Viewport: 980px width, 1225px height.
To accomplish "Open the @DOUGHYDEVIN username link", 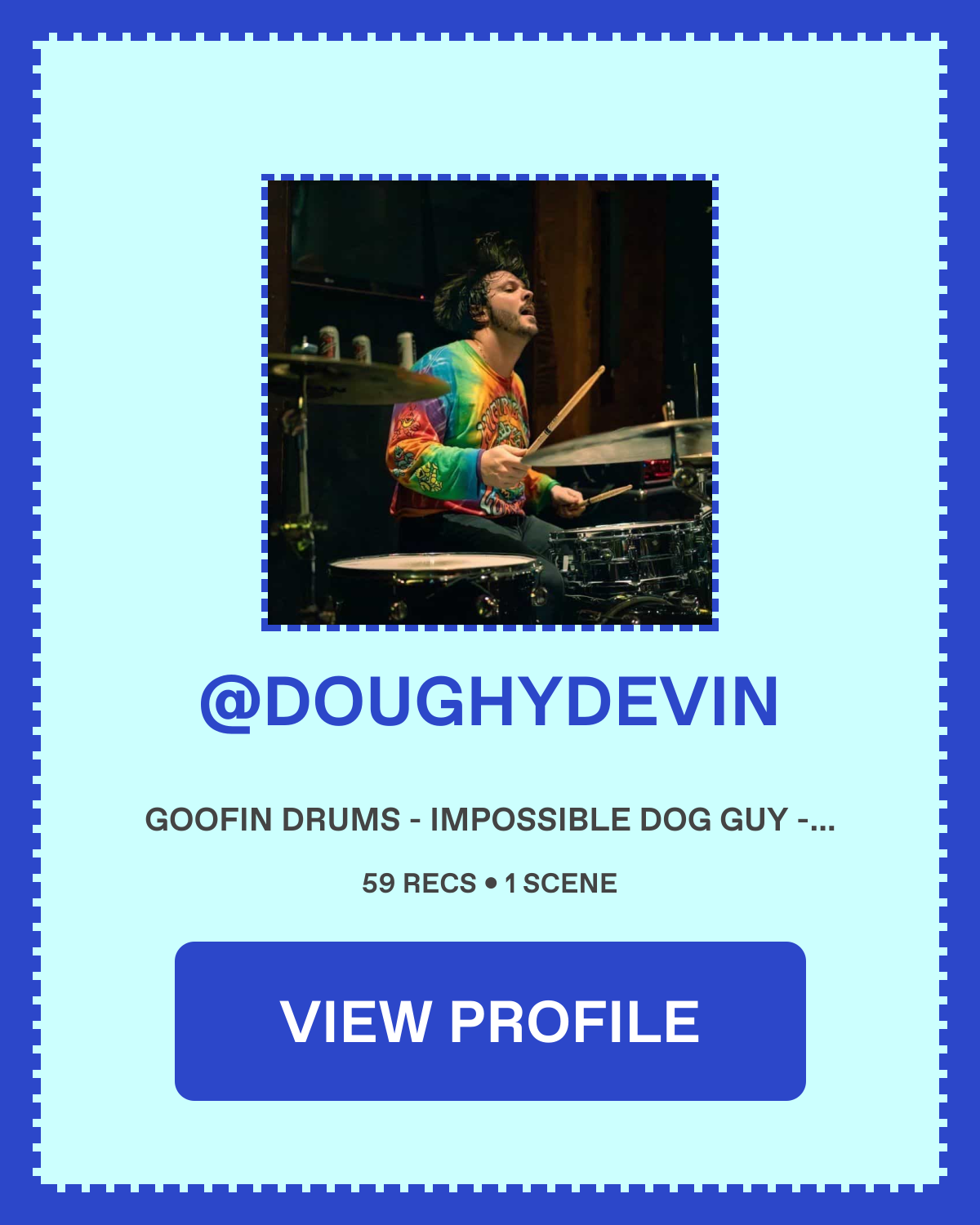I will (490, 702).
